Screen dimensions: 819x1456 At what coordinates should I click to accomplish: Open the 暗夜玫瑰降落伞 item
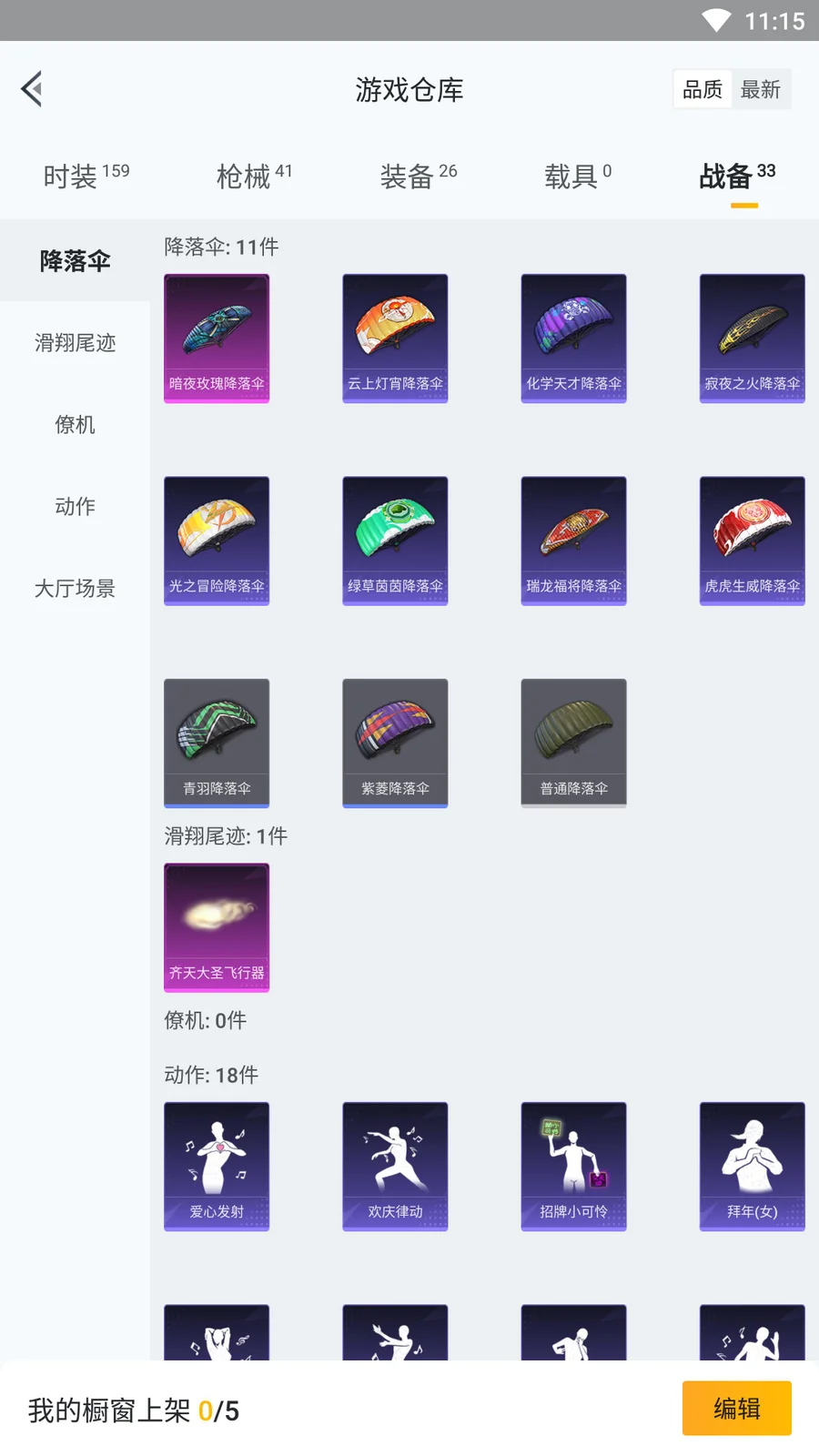click(217, 338)
